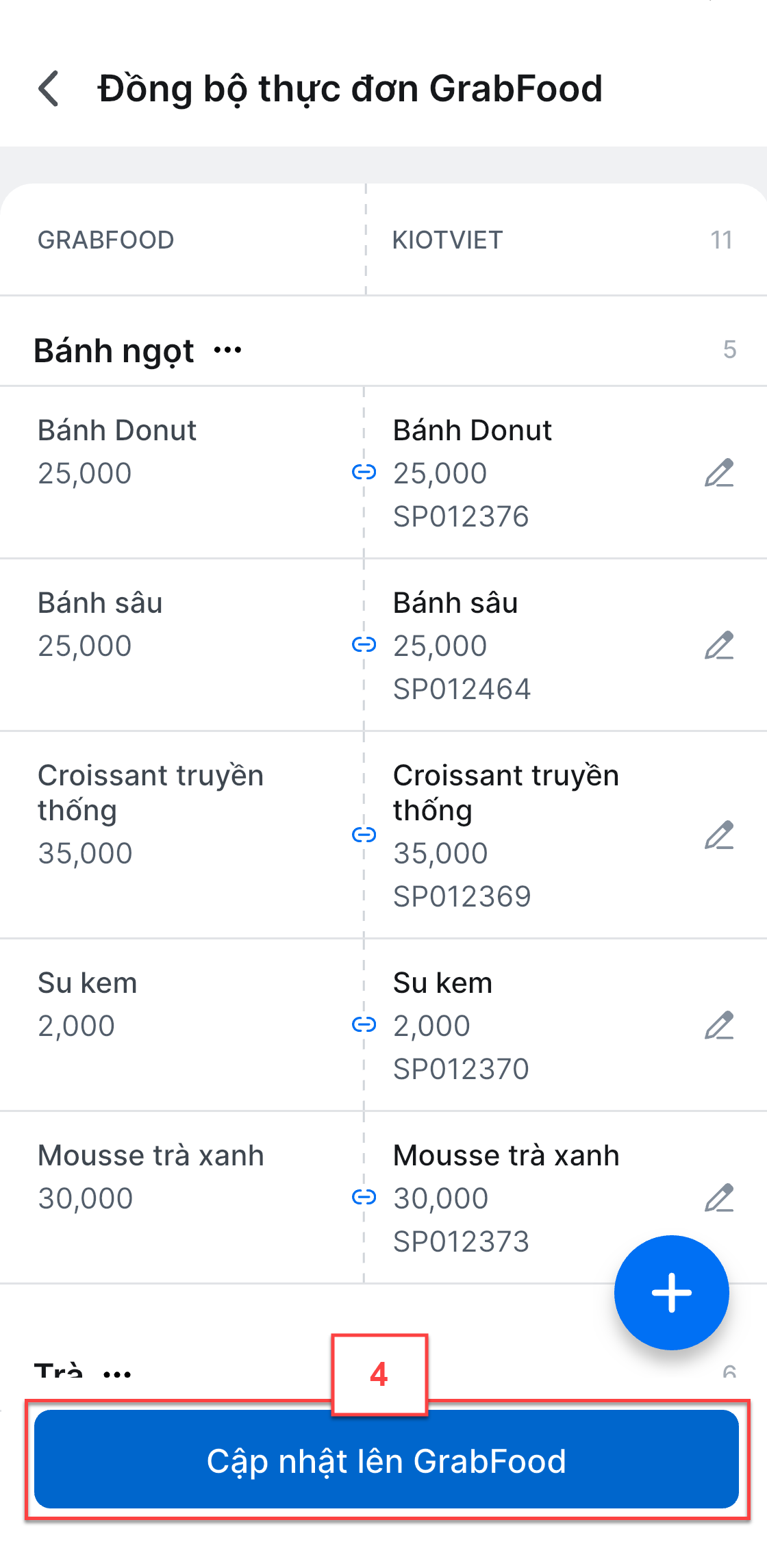767x1568 pixels.
Task: Open the options menu next to Bánh ngọt
Action: (227, 351)
